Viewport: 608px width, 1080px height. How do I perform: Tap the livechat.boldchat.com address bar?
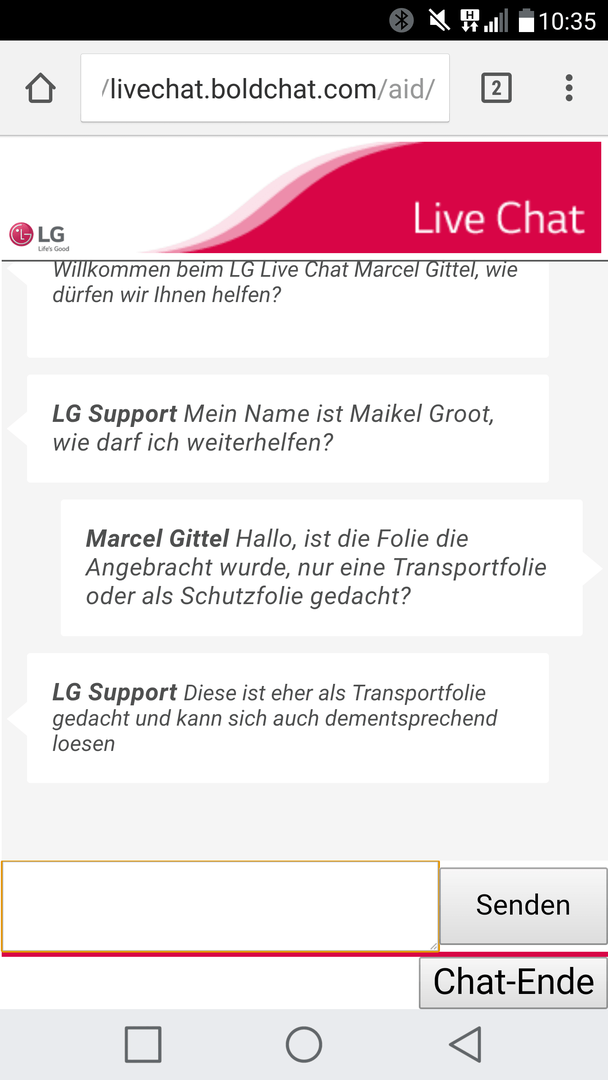pyautogui.click(x=265, y=88)
